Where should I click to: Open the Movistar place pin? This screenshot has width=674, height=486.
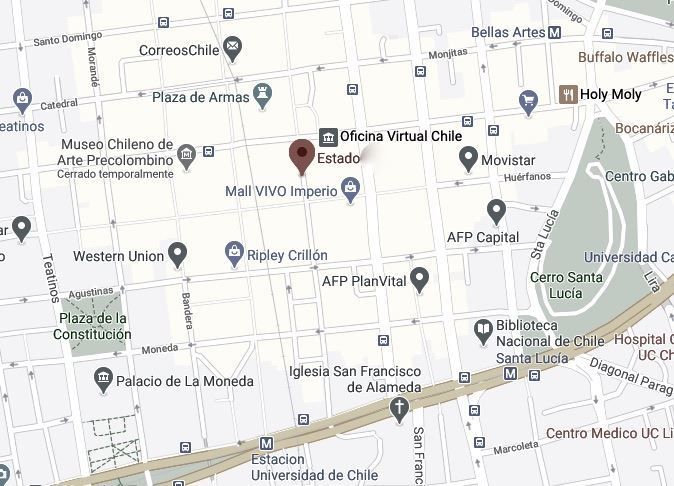click(467, 158)
